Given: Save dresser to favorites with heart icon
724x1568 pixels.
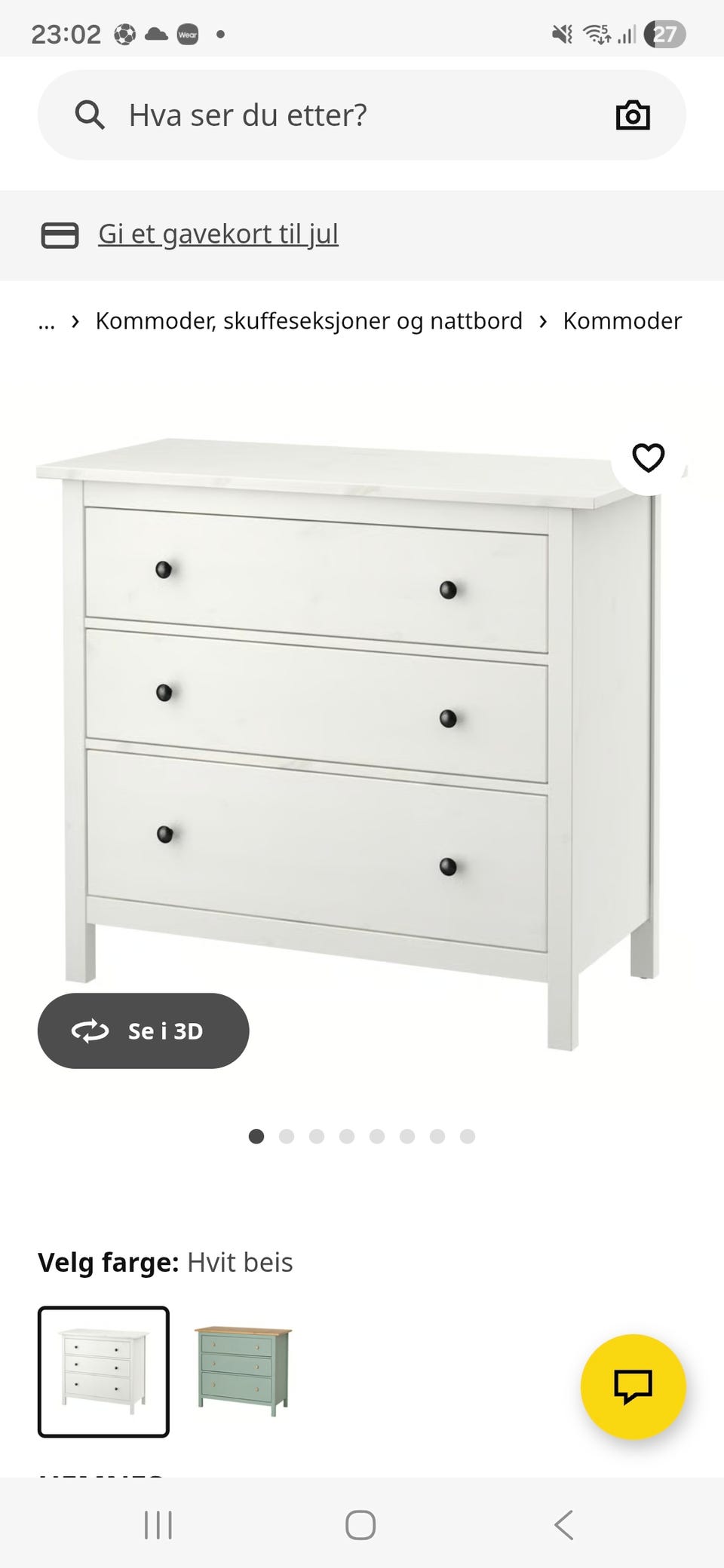Looking at the screenshot, I should pyautogui.click(x=648, y=458).
